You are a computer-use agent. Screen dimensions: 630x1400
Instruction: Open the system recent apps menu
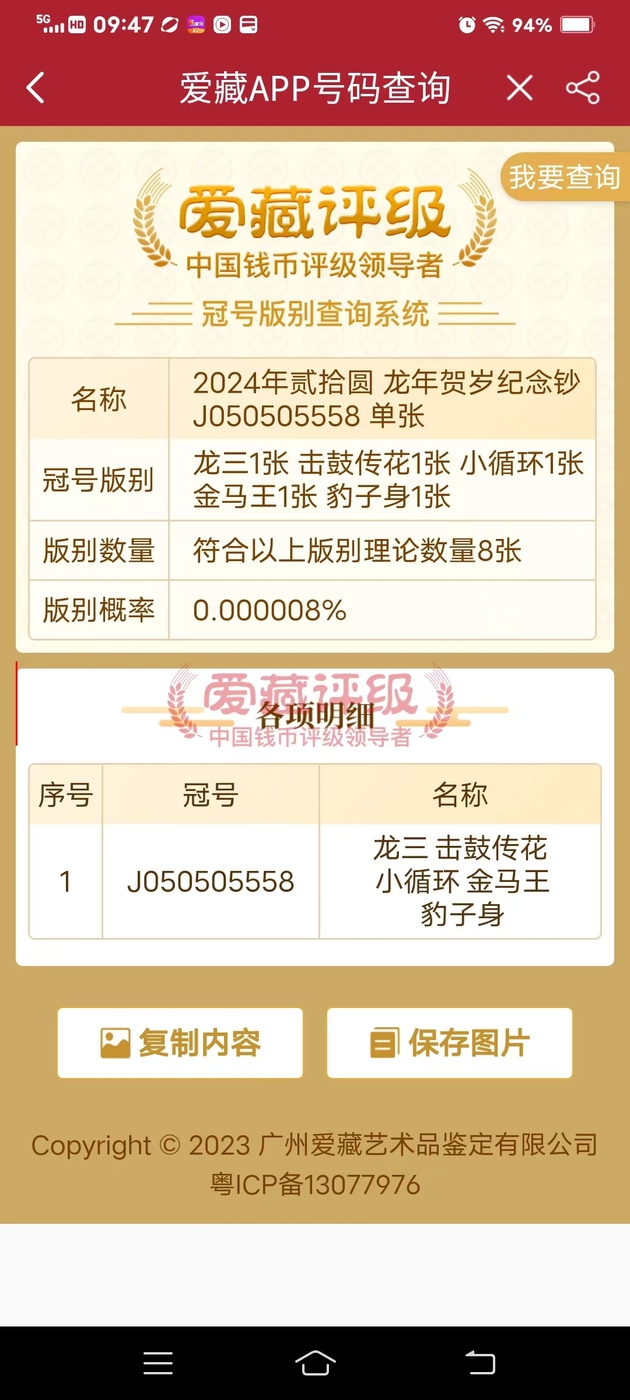(x=158, y=1363)
